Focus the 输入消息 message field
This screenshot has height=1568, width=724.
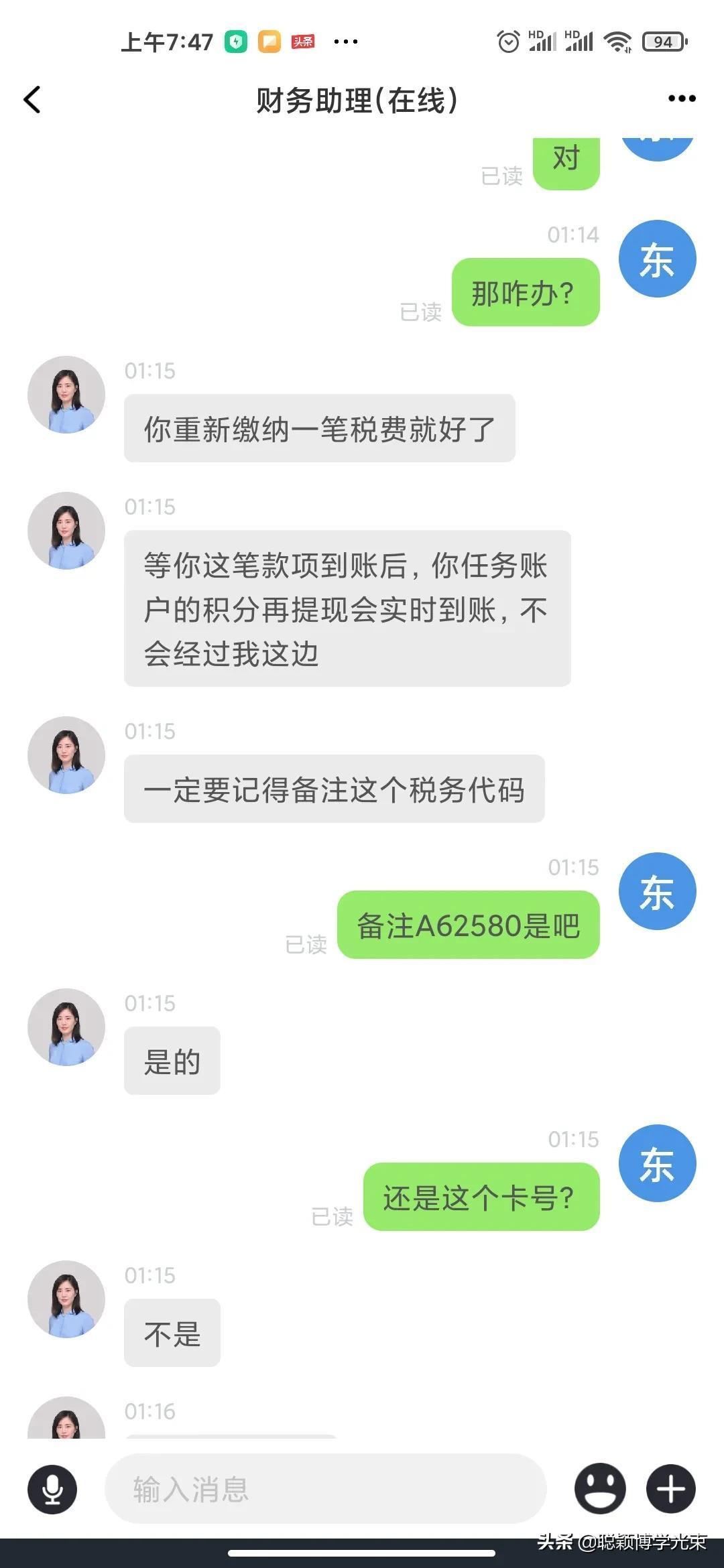(x=325, y=1489)
